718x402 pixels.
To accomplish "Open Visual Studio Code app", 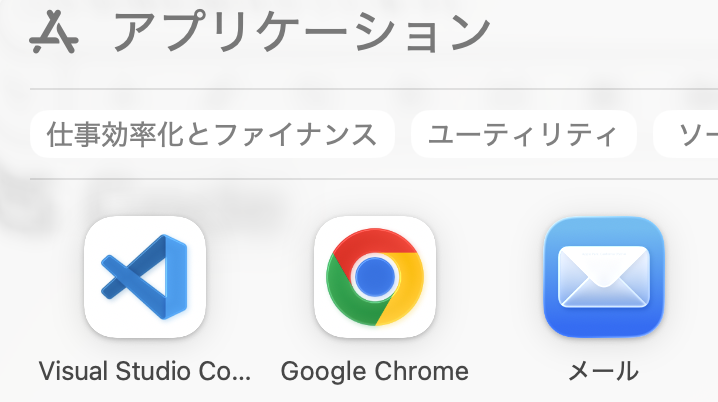I will pyautogui.click(x=145, y=277).
